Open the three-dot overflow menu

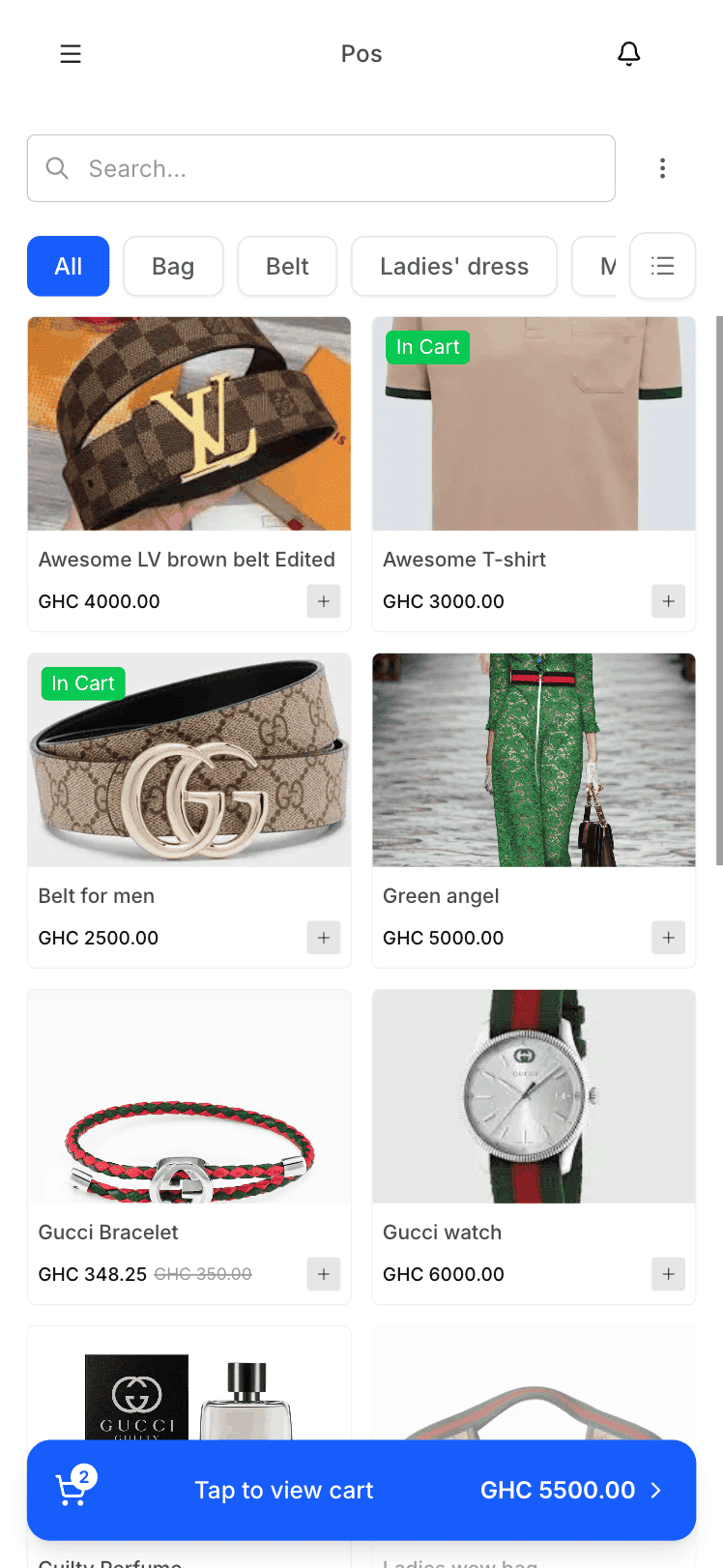pos(662,168)
